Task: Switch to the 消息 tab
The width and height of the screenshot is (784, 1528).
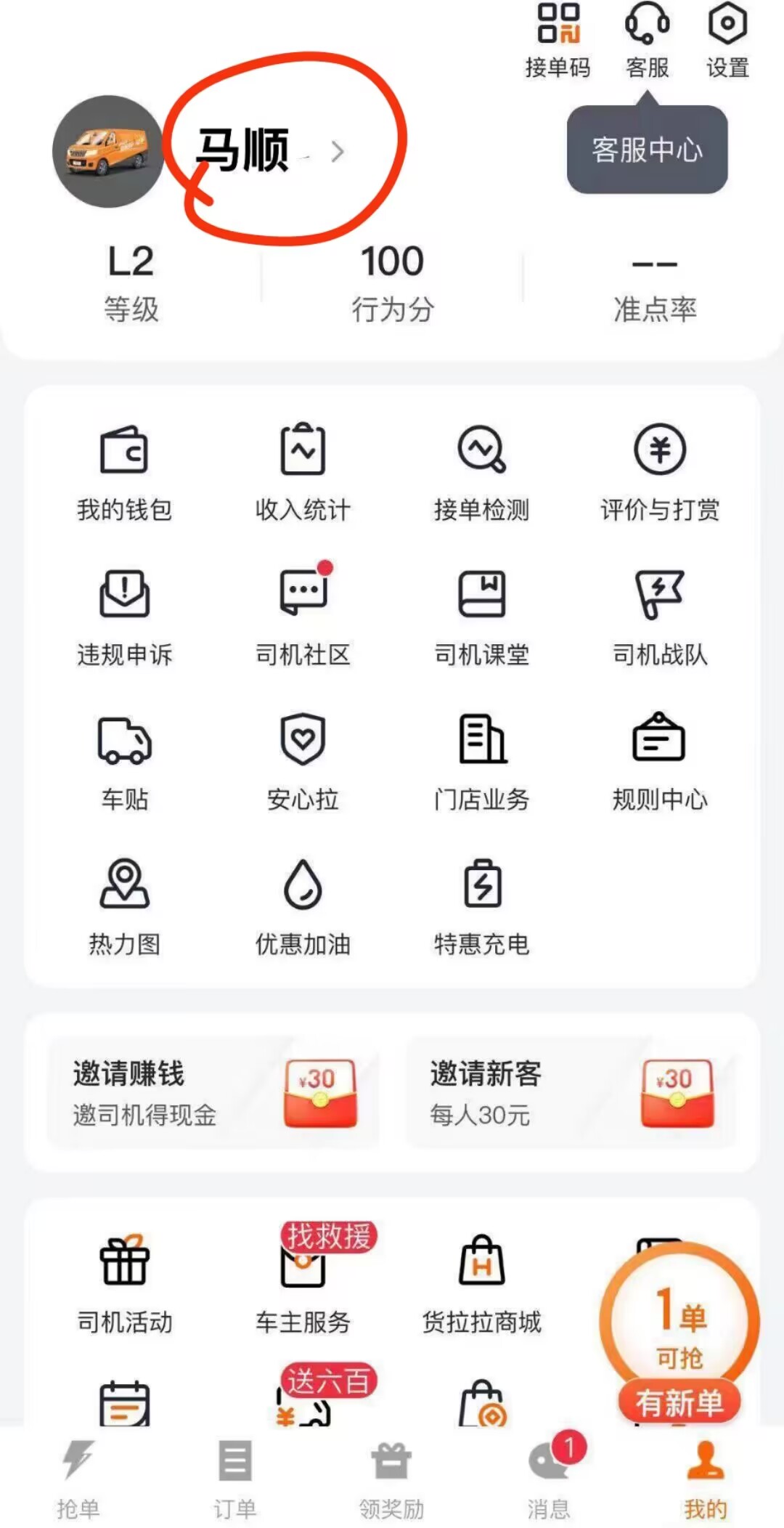Action: click(549, 1479)
